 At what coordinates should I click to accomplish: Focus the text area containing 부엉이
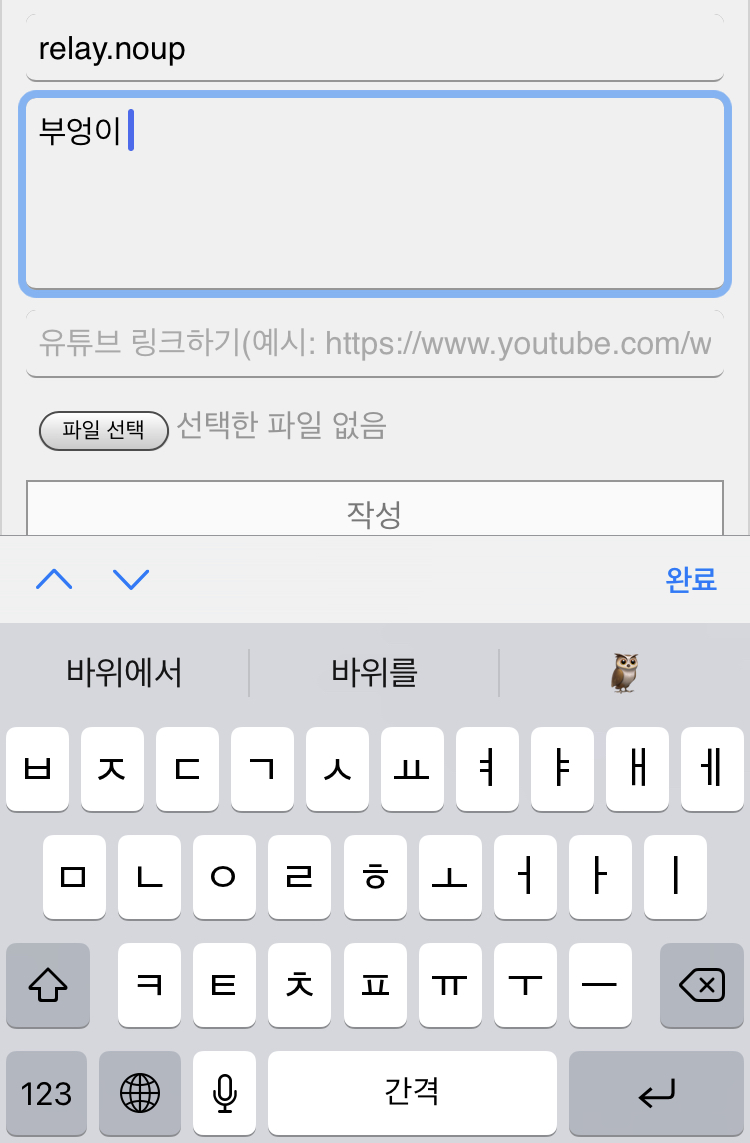click(374, 195)
